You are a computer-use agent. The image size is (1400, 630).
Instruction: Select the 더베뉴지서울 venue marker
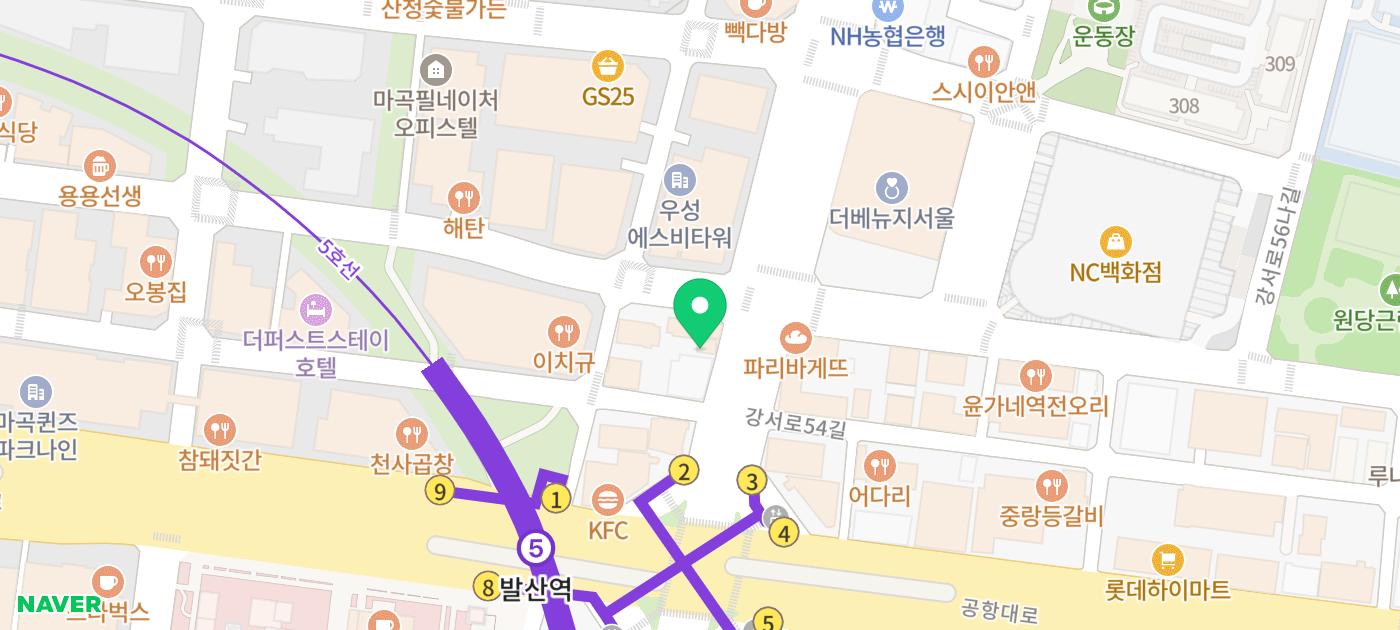pyautogui.click(x=891, y=187)
